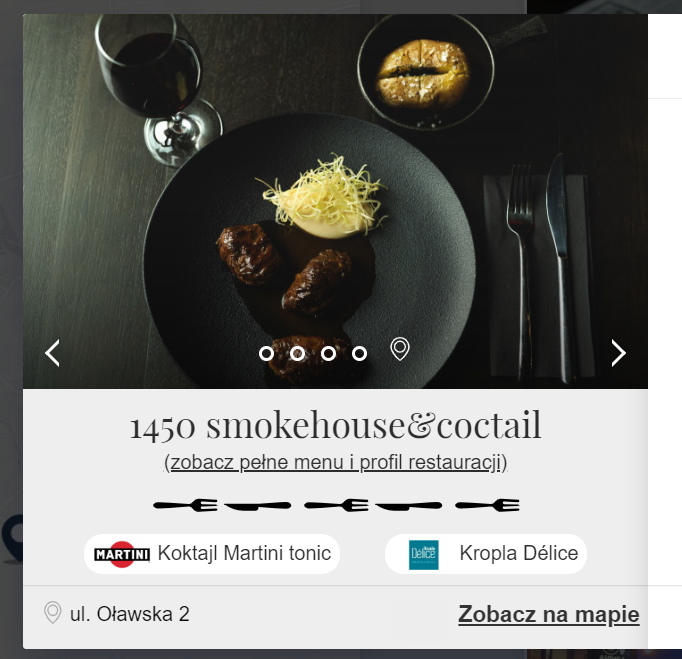This screenshot has width=682, height=659.
Task: Select the Koktajl Martini tonic chip
Action: point(212,553)
